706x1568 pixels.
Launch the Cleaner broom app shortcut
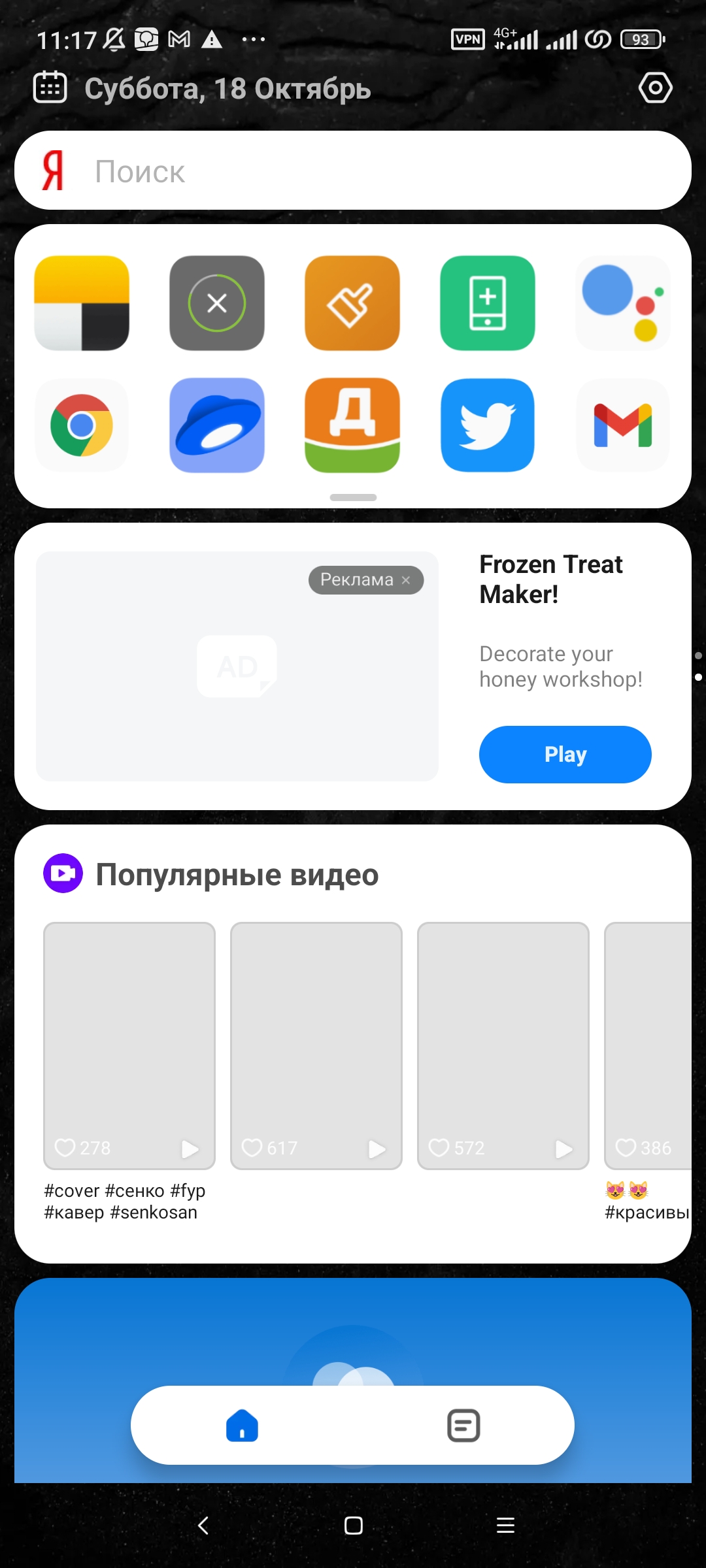[x=352, y=303]
